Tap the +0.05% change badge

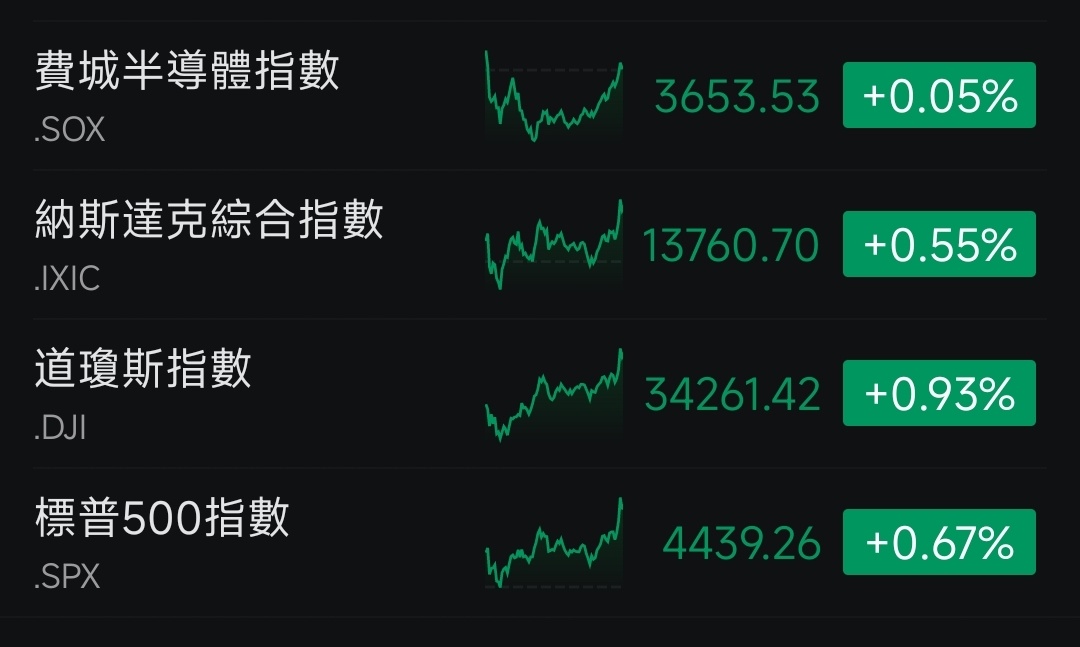(x=939, y=95)
